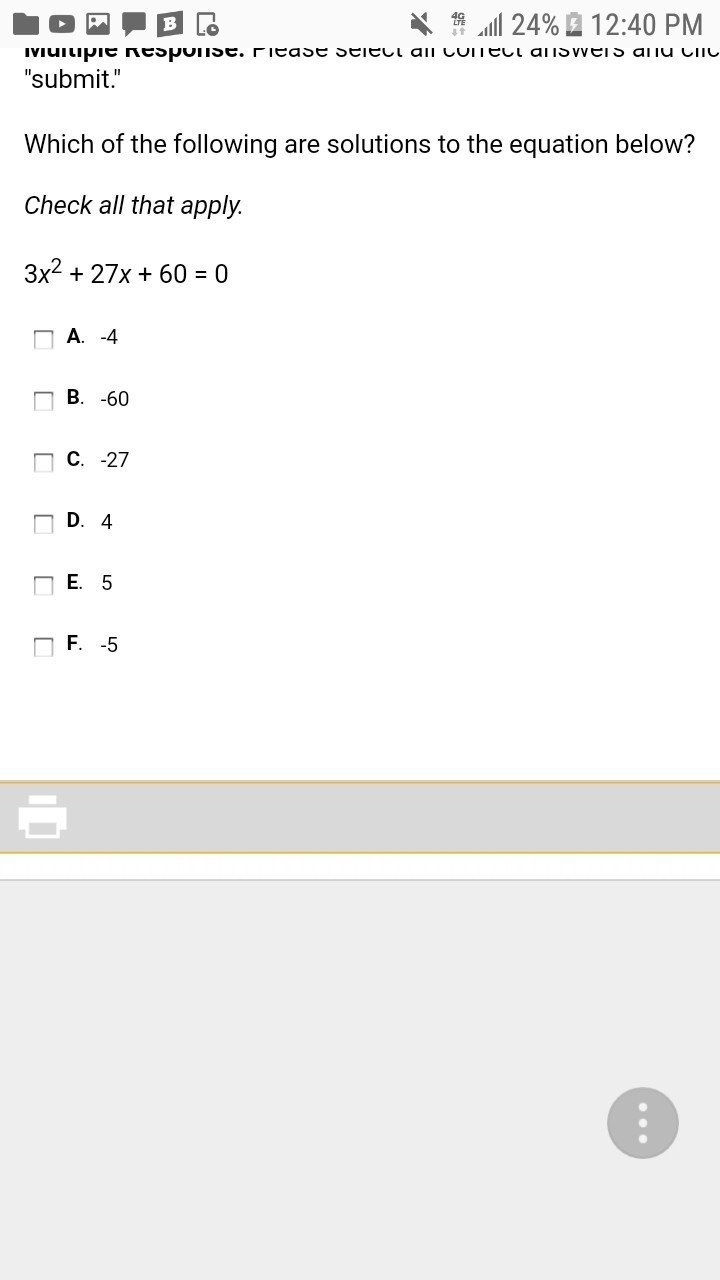Check the box for F, -5

point(43,647)
